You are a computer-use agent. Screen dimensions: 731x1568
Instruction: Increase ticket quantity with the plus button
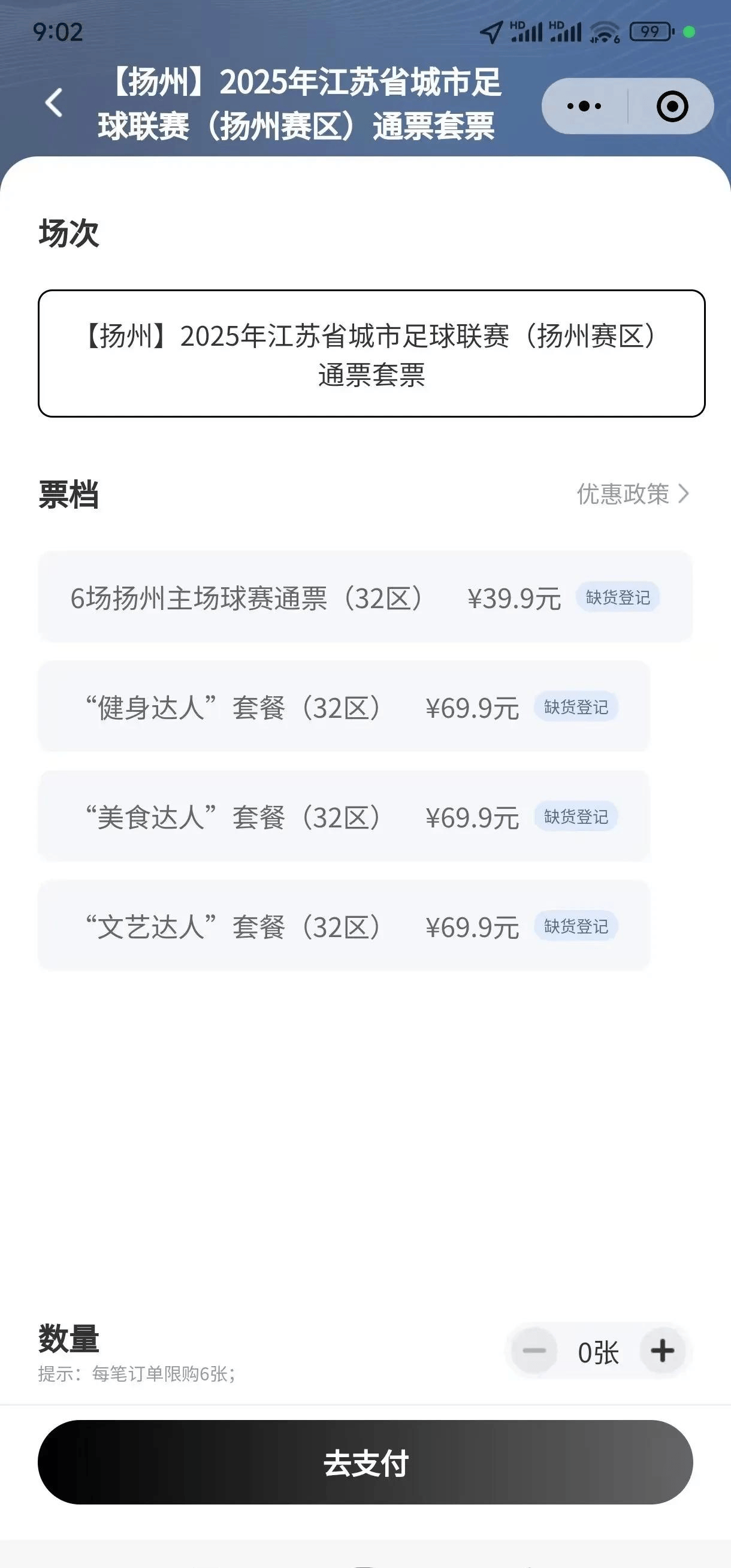(x=663, y=1351)
